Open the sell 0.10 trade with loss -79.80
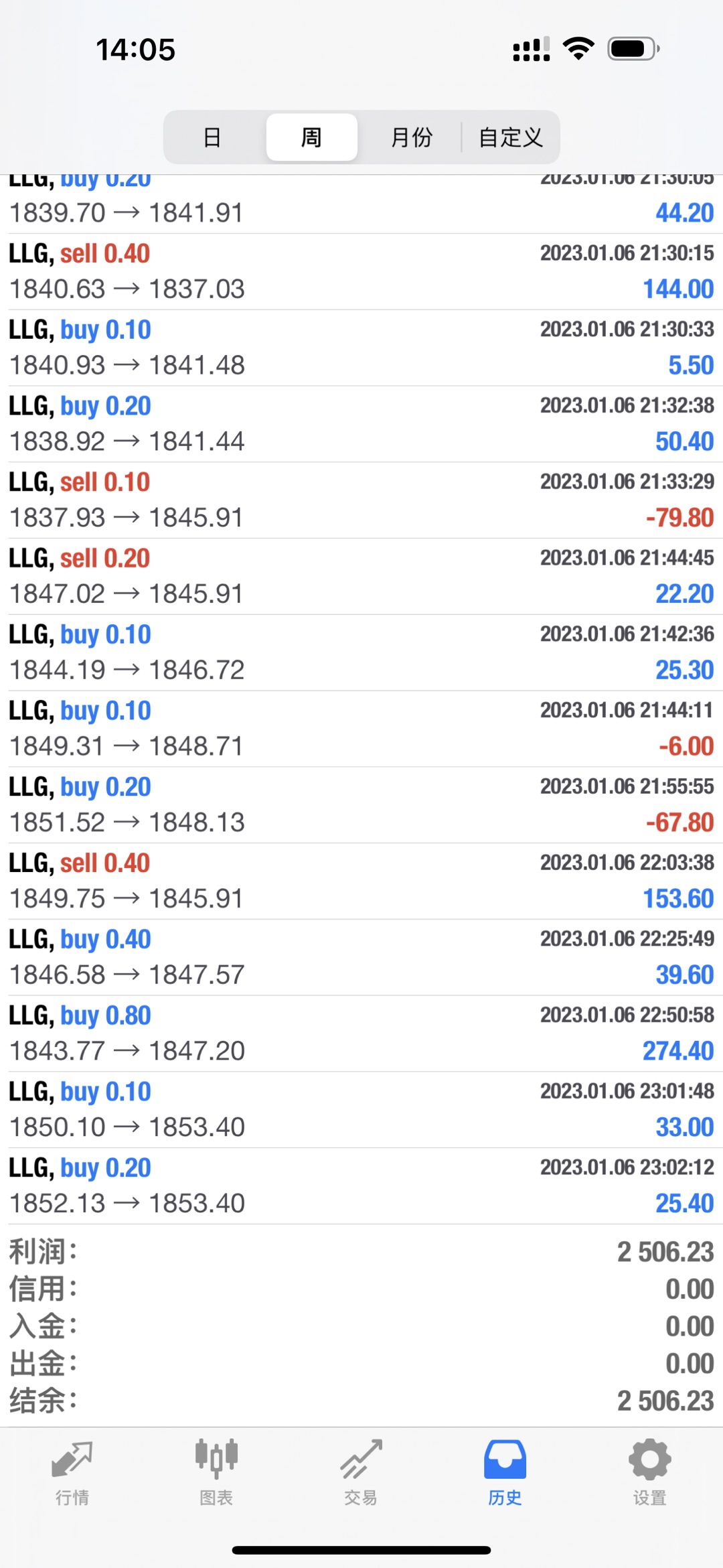 click(x=361, y=500)
